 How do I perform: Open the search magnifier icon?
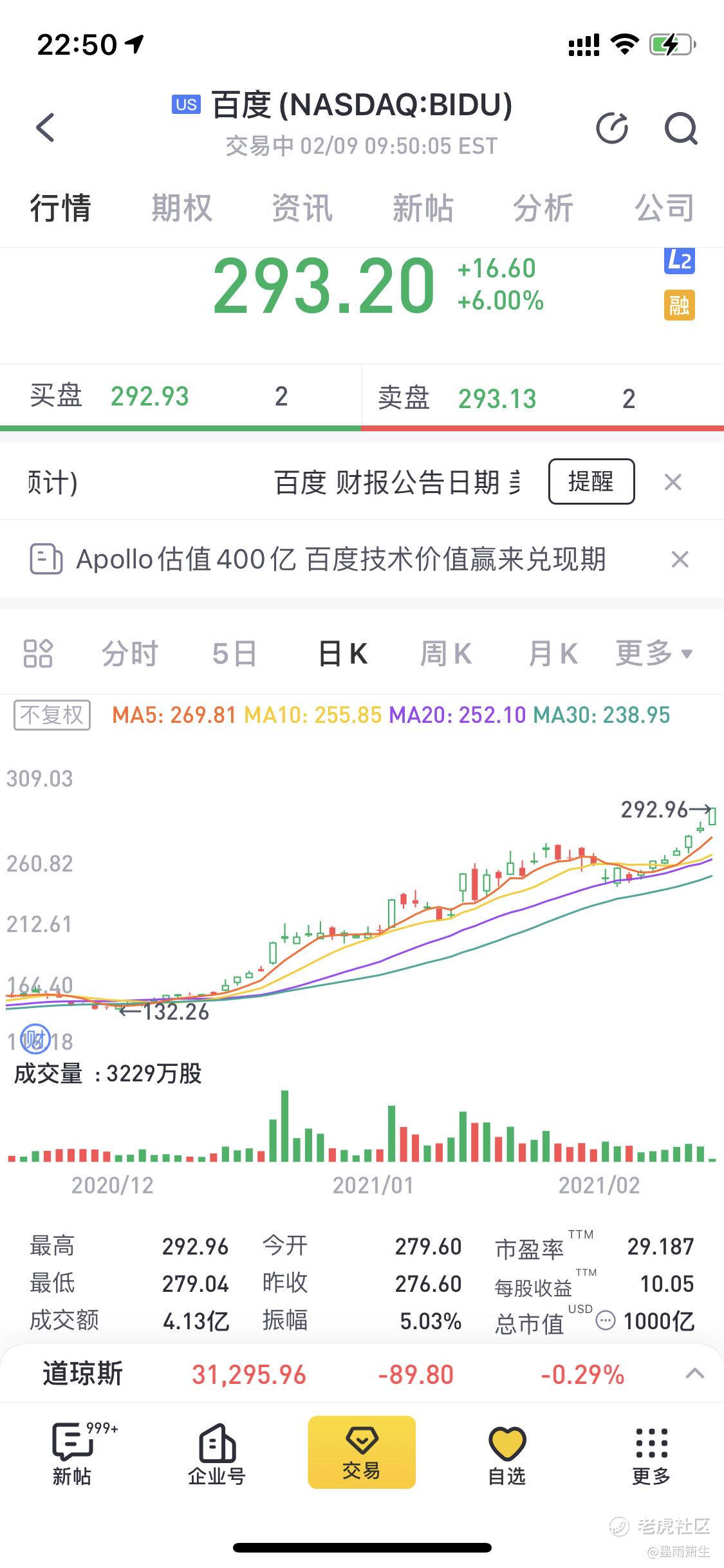(681, 128)
